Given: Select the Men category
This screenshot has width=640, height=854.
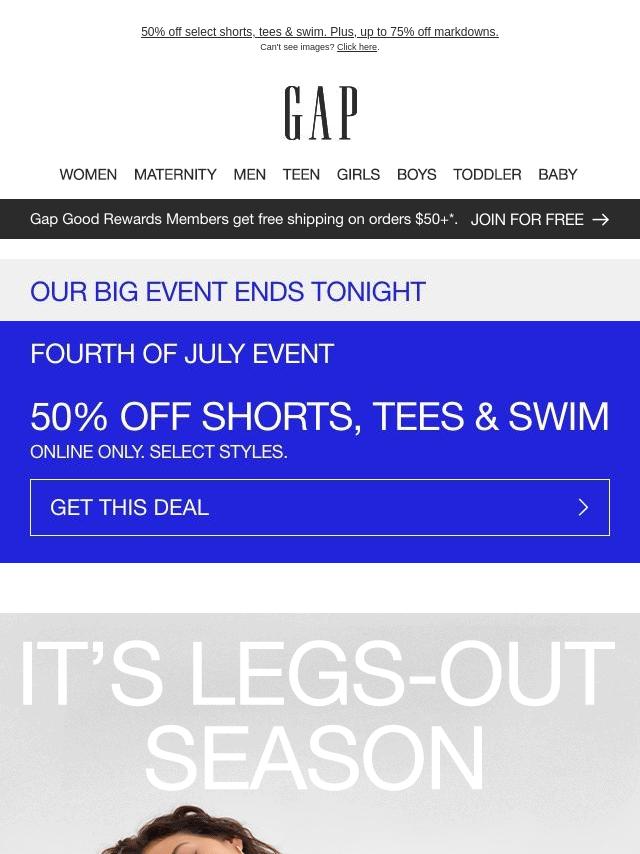Looking at the screenshot, I should tap(249, 174).
